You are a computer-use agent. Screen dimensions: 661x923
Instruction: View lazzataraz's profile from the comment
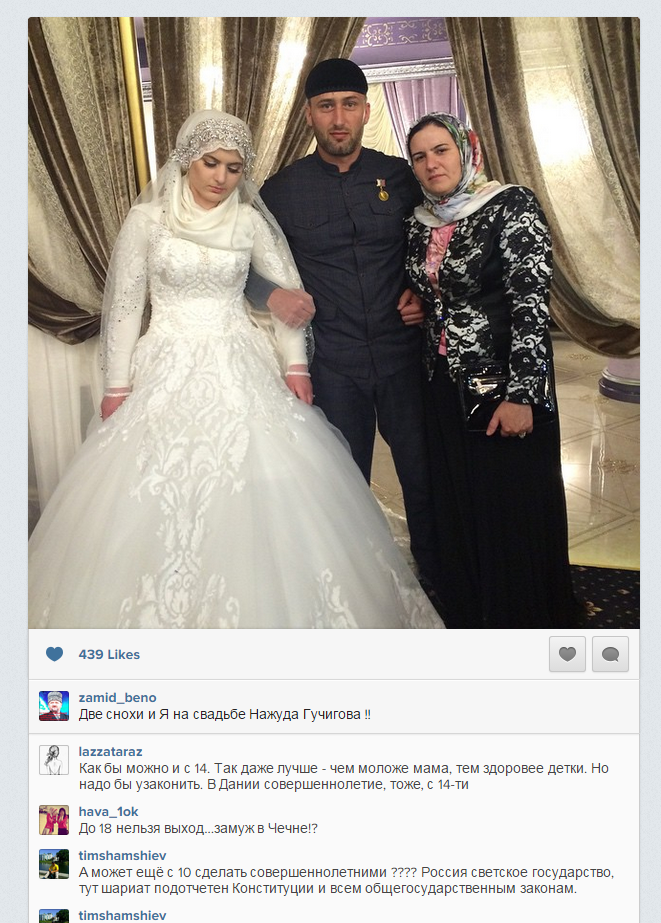pyautogui.click(x=110, y=751)
